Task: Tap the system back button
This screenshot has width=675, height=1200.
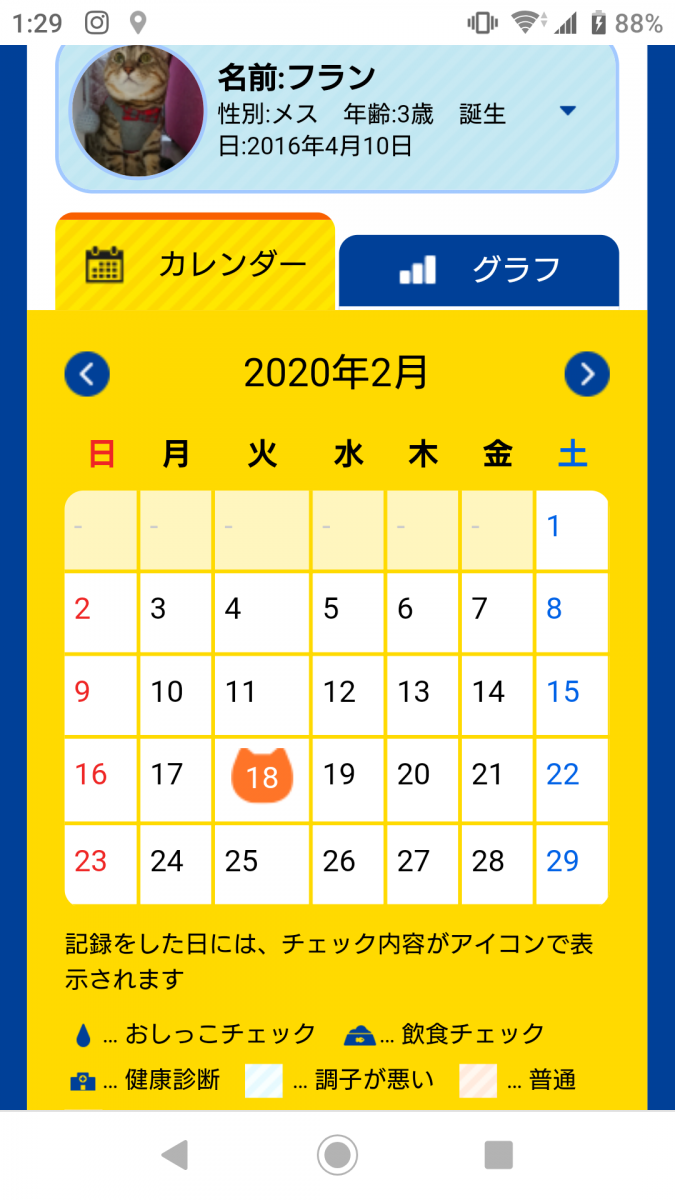Action: point(175,1155)
